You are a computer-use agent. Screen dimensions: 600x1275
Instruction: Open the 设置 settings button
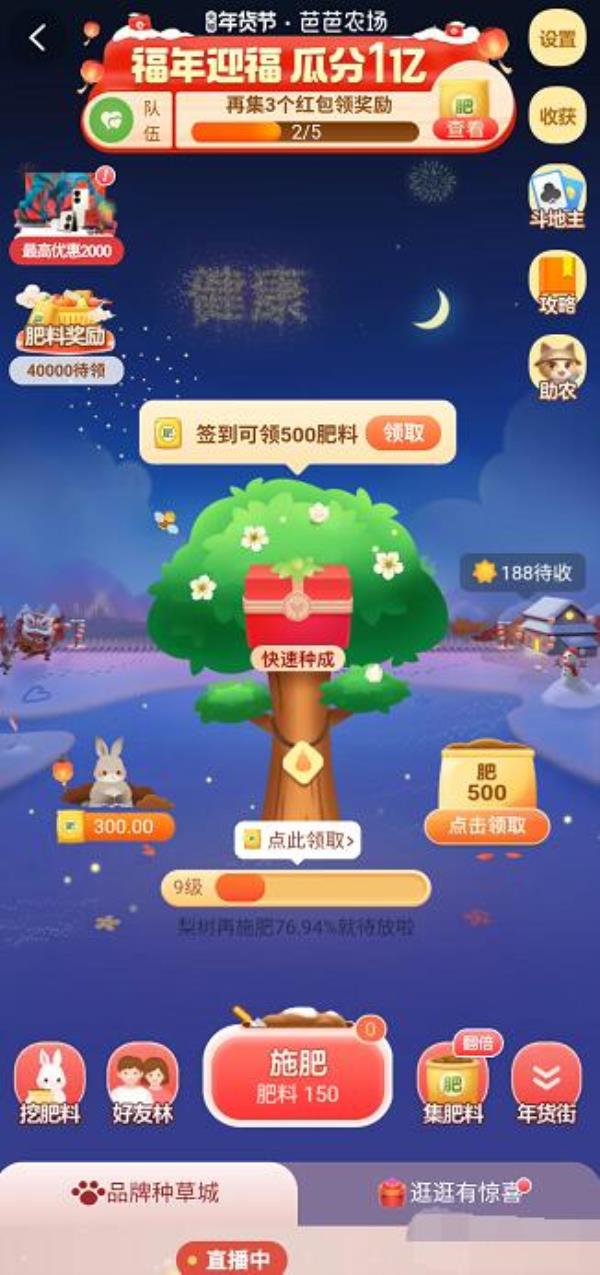pos(557,39)
